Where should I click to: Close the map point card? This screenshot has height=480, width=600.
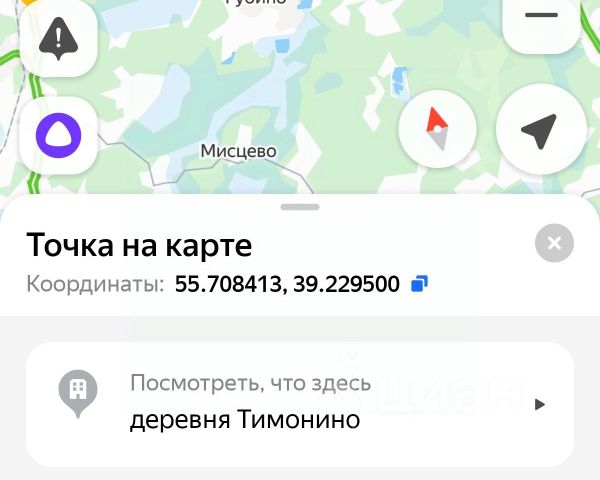pyautogui.click(x=554, y=243)
